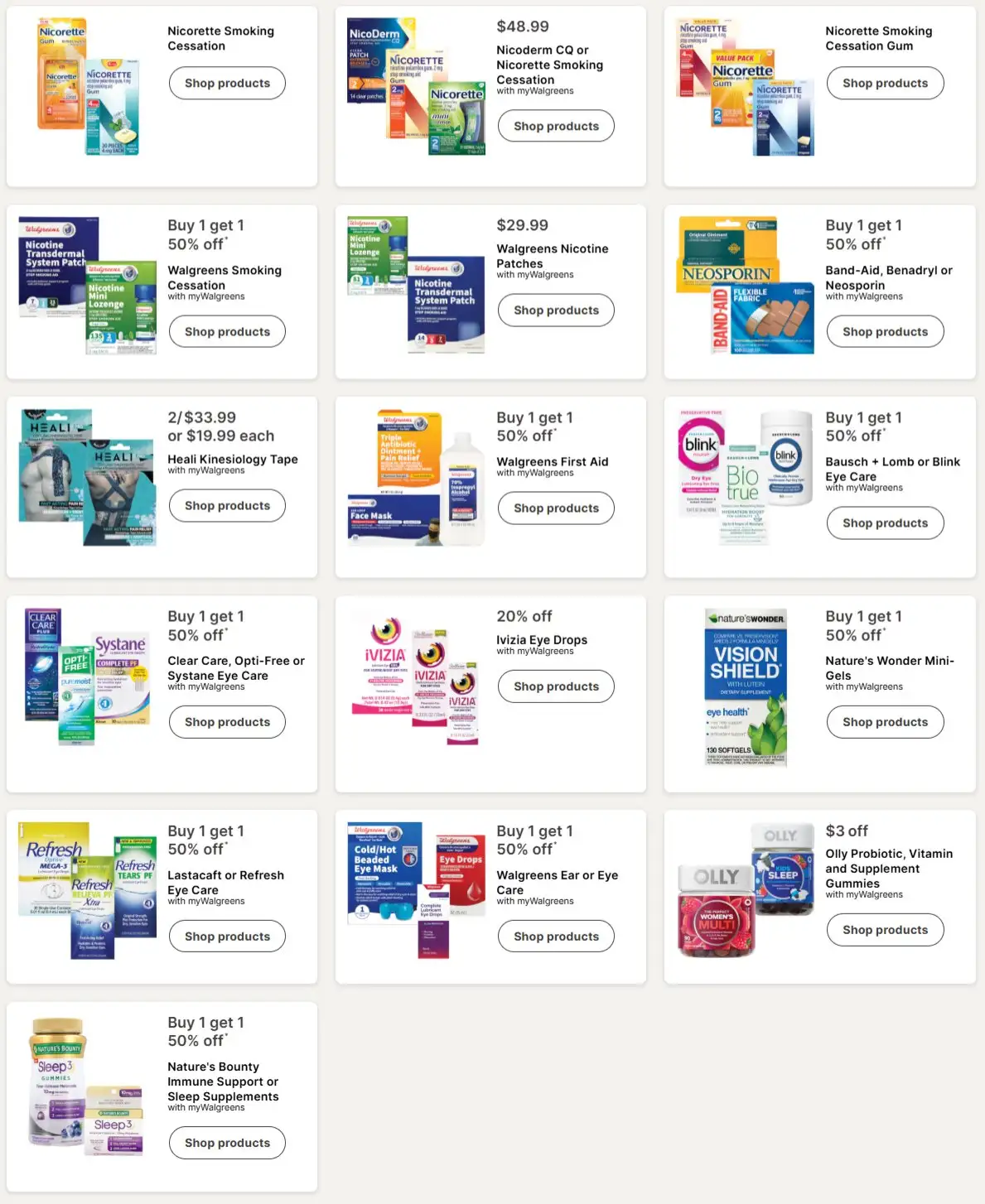Image resolution: width=985 pixels, height=1204 pixels.
Task: Shop Olly Probiotic, Vitamin and Supplement Gummies
Action: pyautogui.click(x=885, y=929)
